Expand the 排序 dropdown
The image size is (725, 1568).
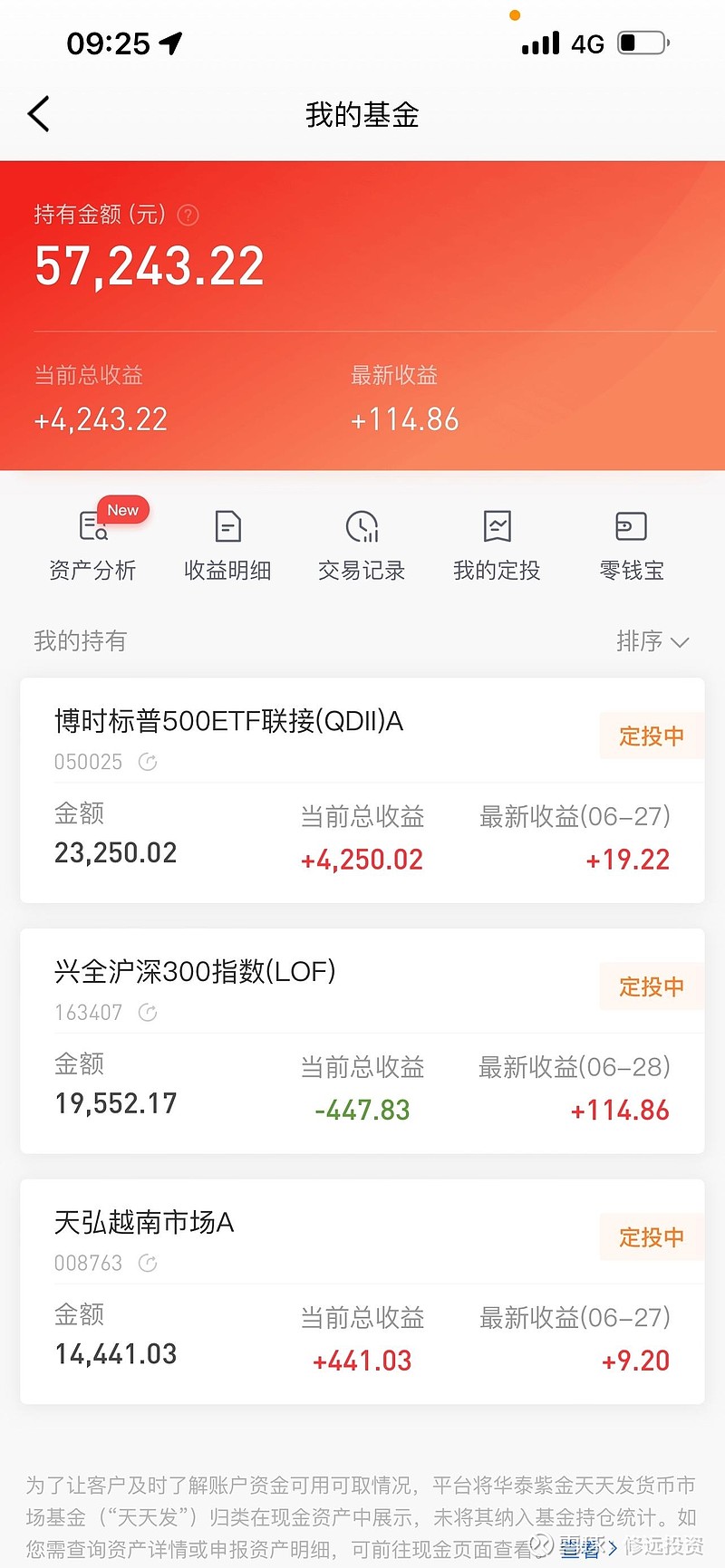point(652,641)
